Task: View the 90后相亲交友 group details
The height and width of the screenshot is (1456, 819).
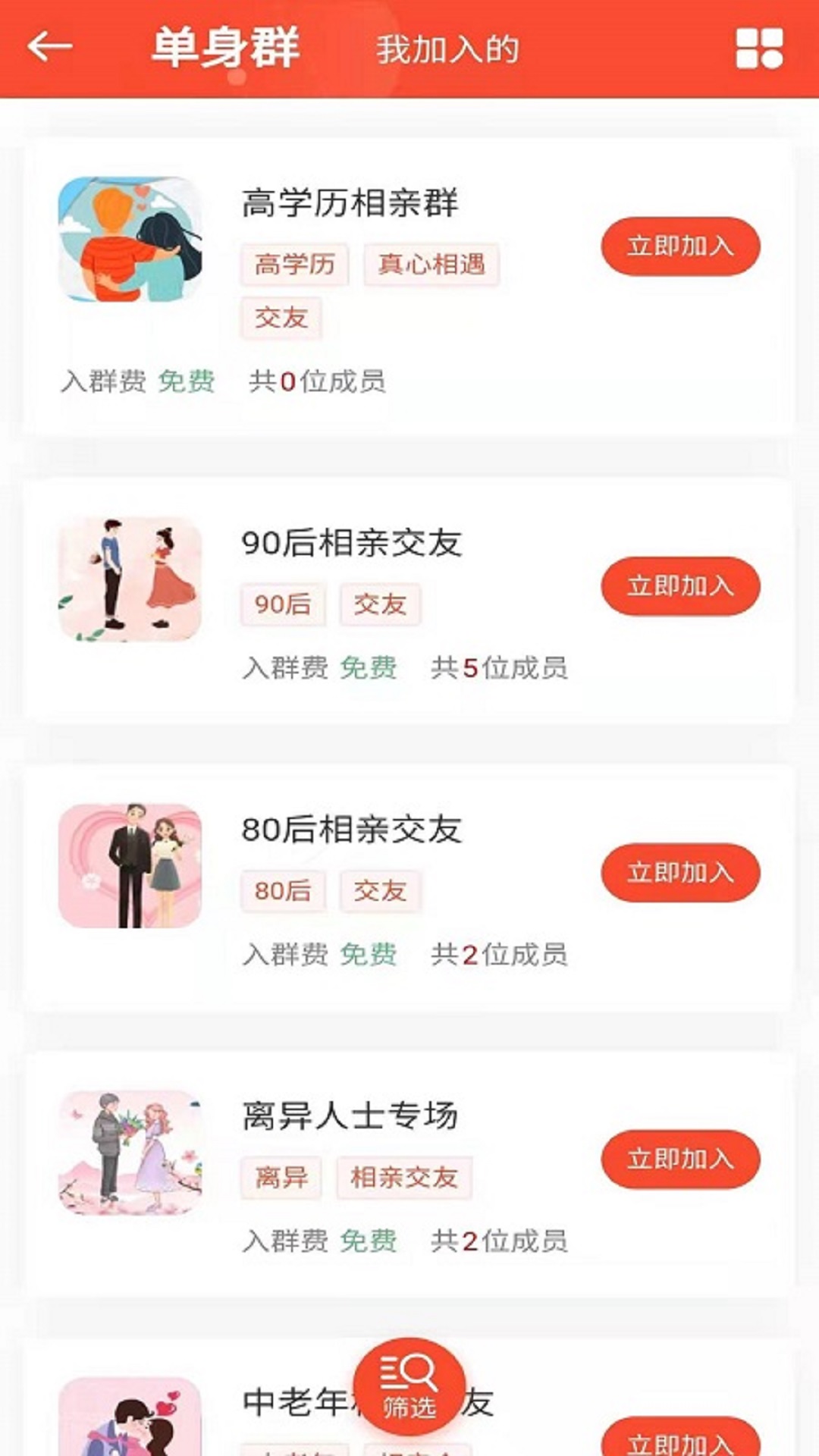Action: tap(351, 544)
